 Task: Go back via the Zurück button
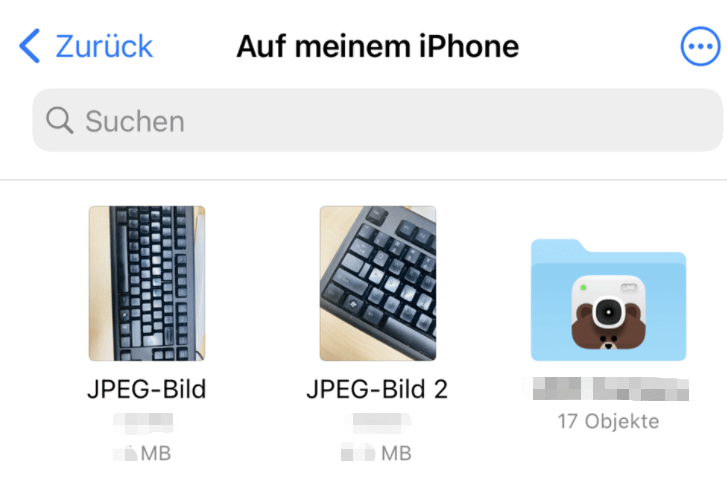(87, 46)
